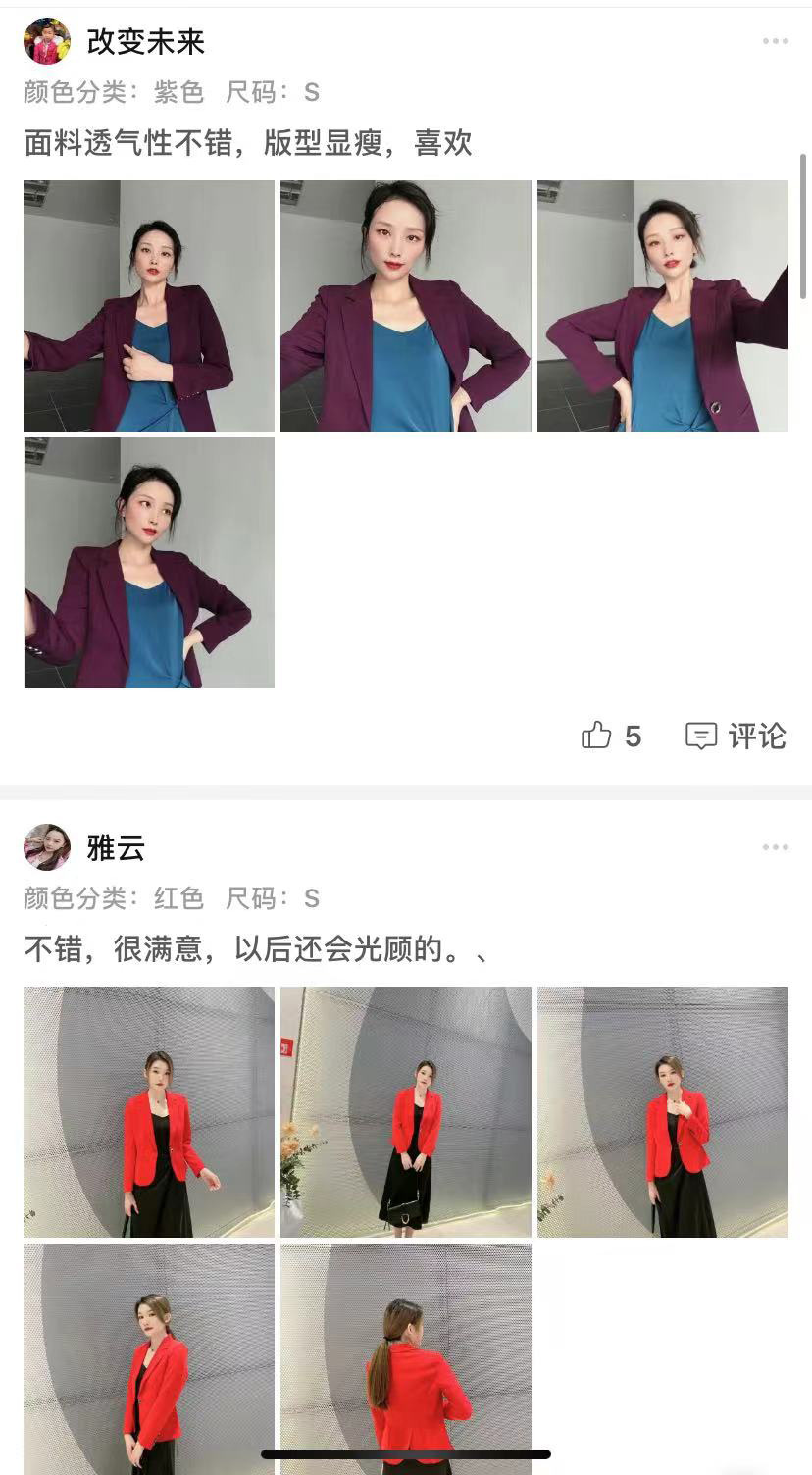Open 改变未来's profile avatar
812x1475 pixels.
(x=47, y=41)
